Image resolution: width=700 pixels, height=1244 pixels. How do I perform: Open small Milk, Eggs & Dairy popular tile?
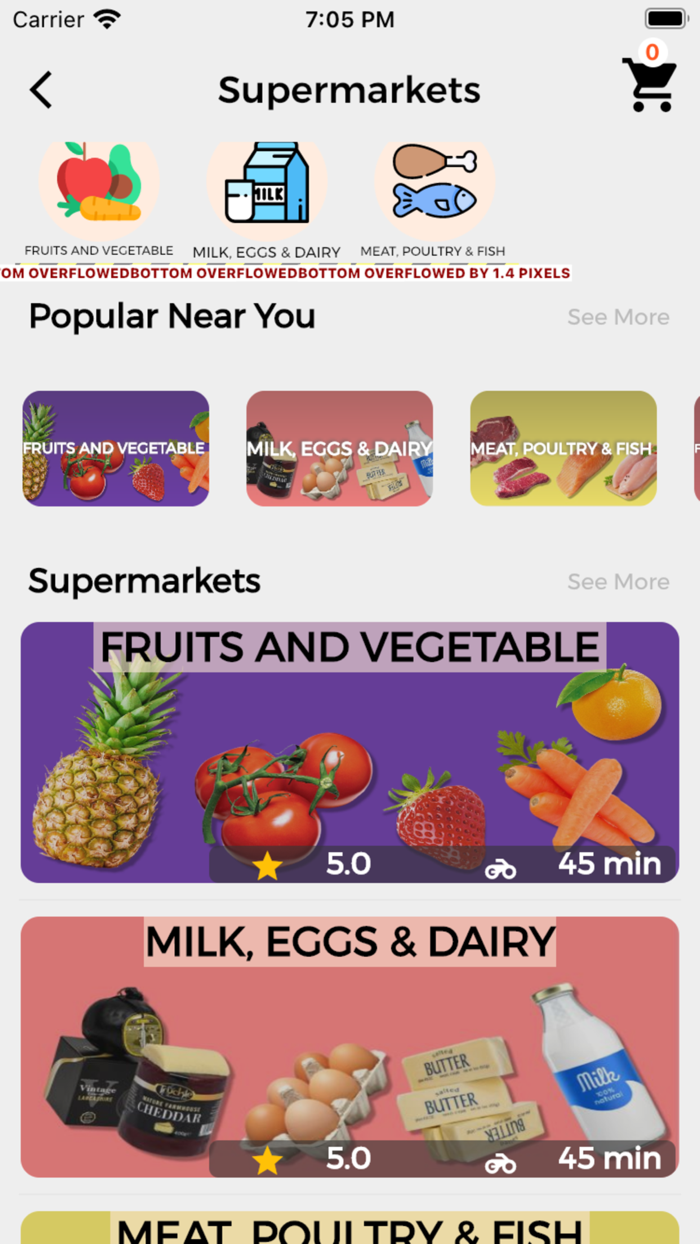(340, 449)
